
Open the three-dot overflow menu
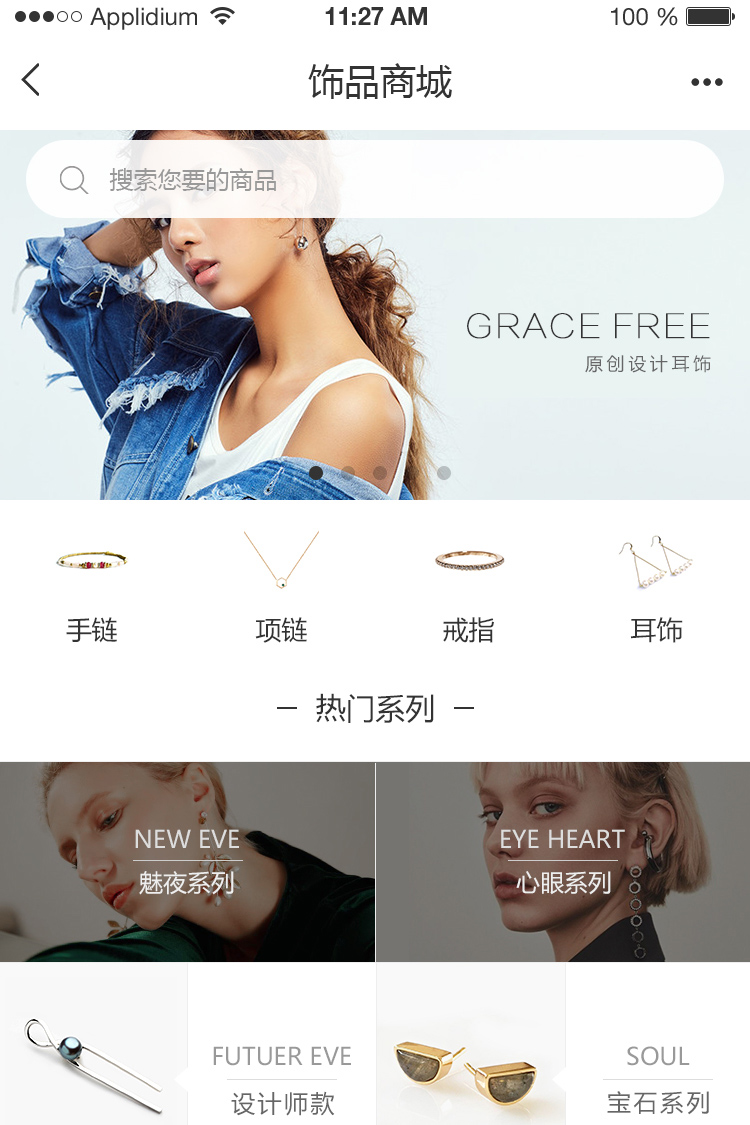click(706, 82)
